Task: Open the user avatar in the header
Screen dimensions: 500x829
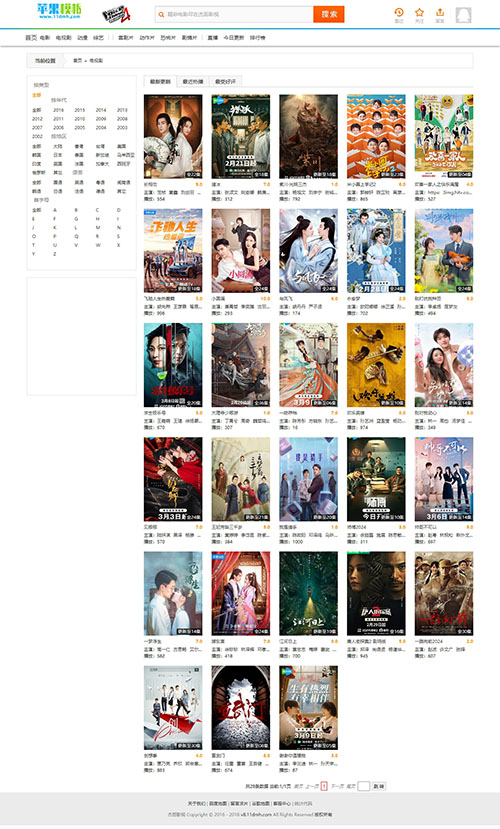Action: click(x=464, y=15)
